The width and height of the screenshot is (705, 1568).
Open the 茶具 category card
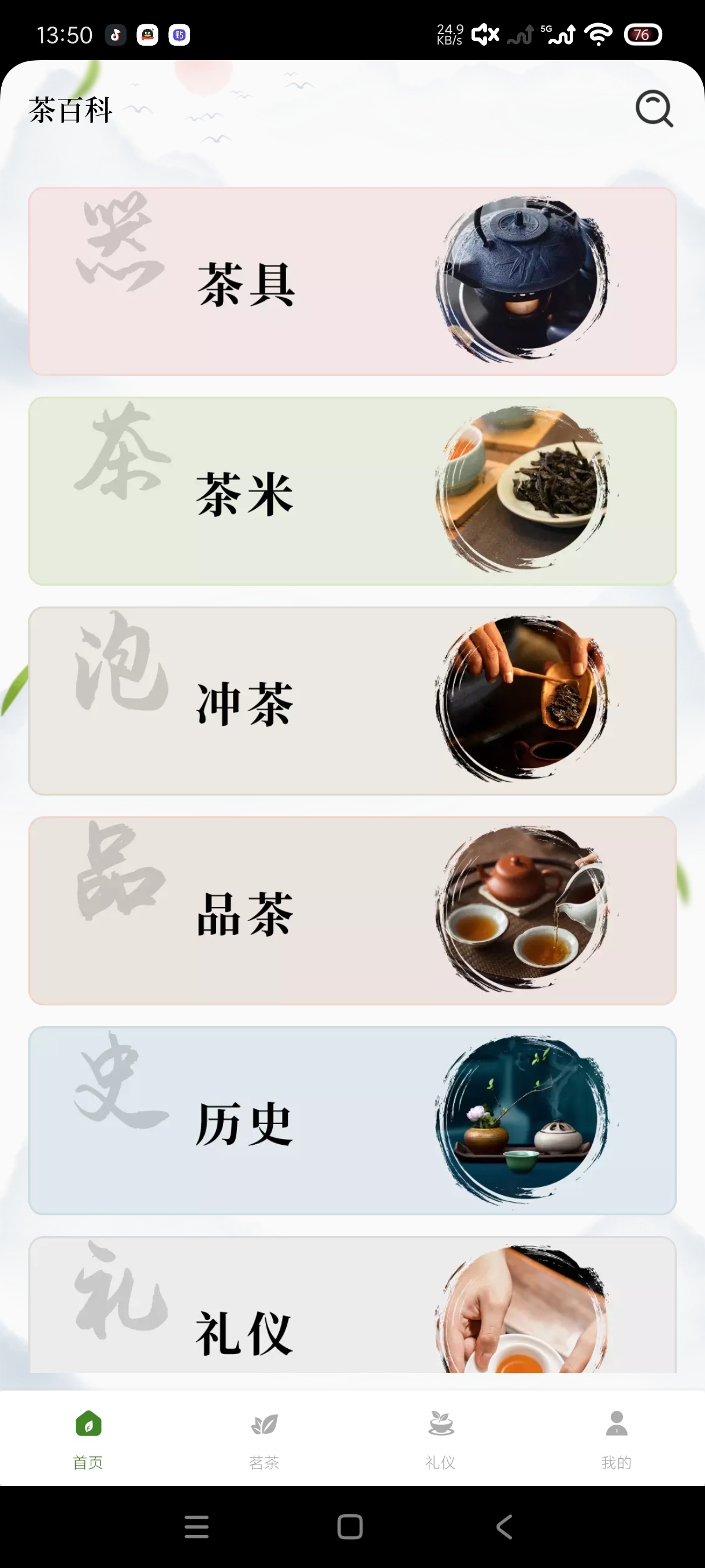tap(352, 281)
